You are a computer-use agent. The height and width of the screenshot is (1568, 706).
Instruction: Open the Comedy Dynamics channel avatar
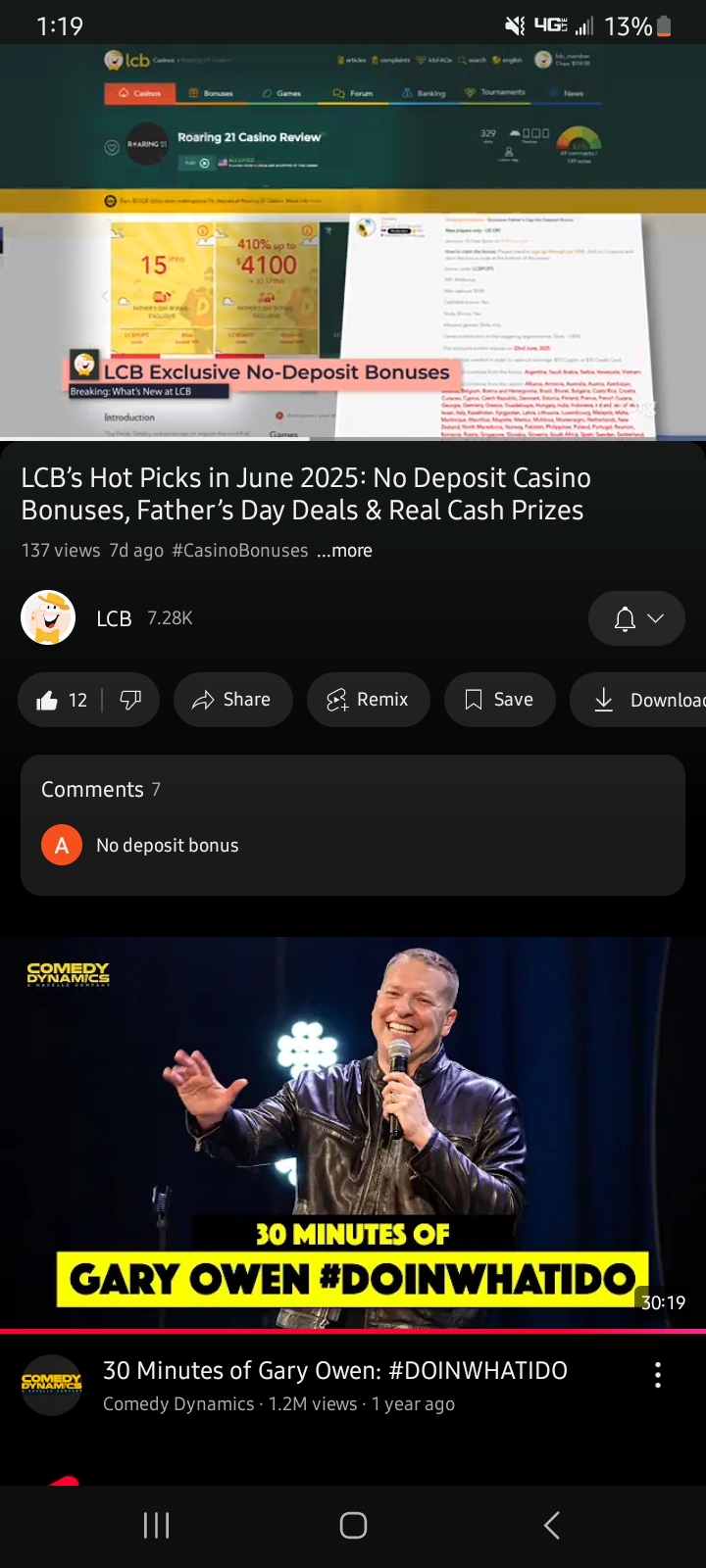51,1384
